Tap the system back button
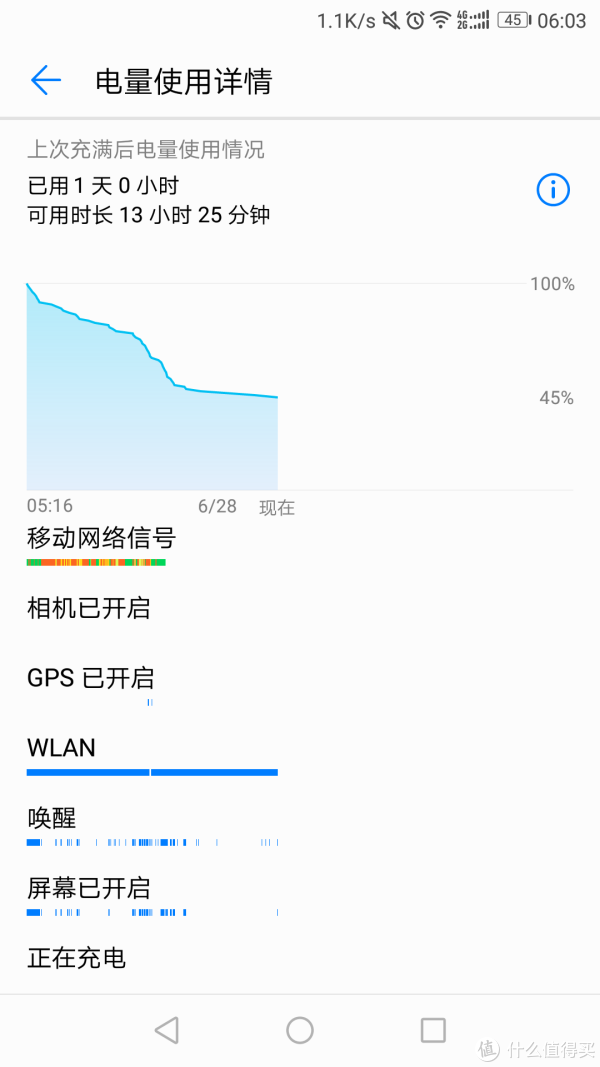 tap(167, 1030)
